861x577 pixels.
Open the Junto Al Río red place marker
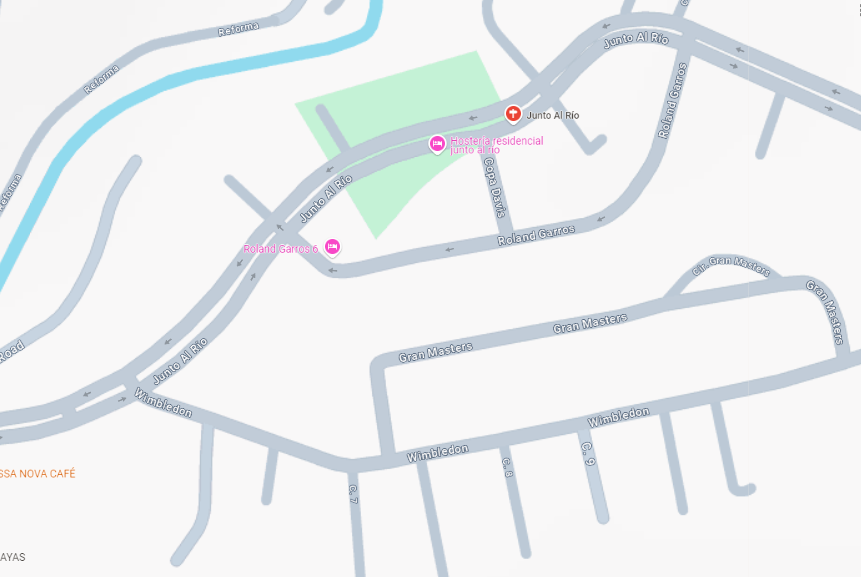pyautogui.click(x=513, y=114)
